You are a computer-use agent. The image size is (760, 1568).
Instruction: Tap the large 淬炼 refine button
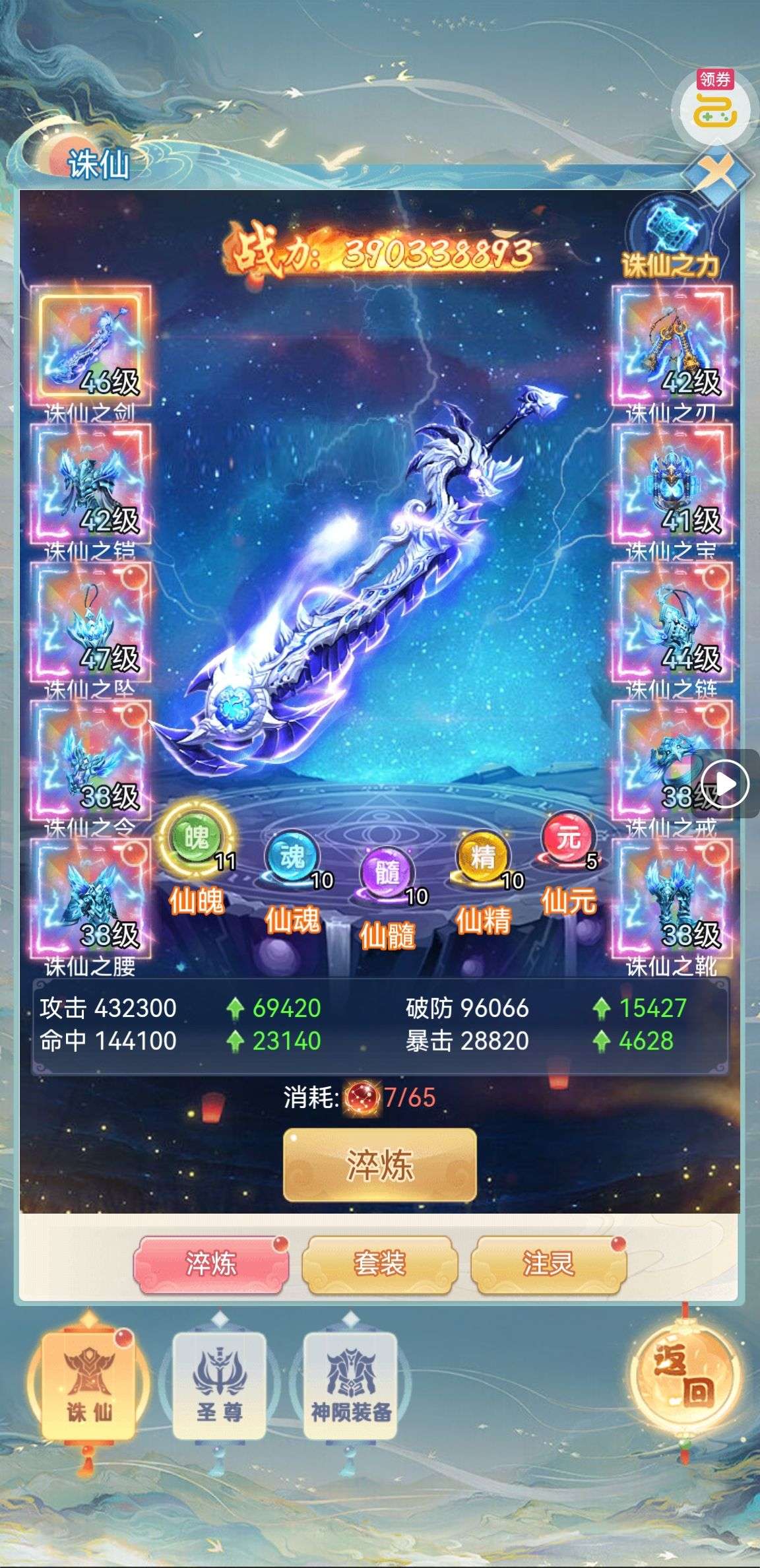point(379,1165)
